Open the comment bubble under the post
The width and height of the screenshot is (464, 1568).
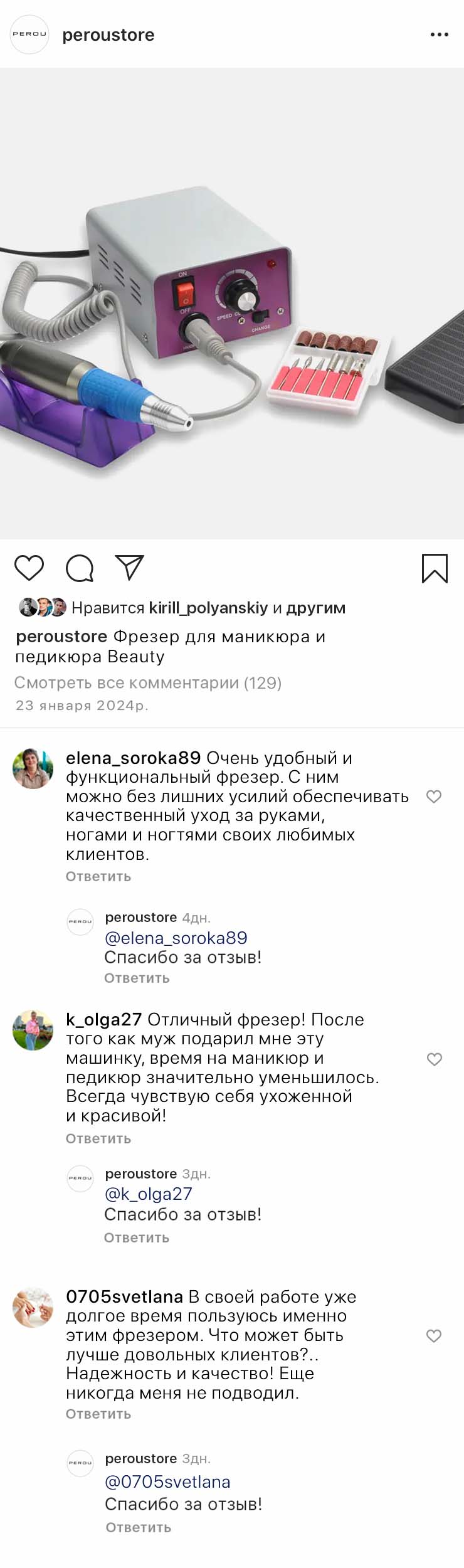[80, 568]
